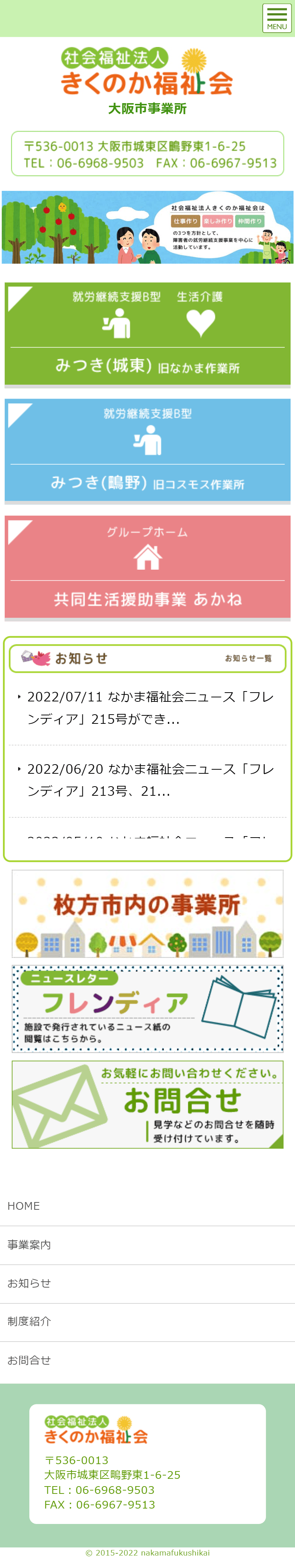View the お知らせ一覧 news list
This screenshot has width=295, height=1568.
(x=248, y=658)
